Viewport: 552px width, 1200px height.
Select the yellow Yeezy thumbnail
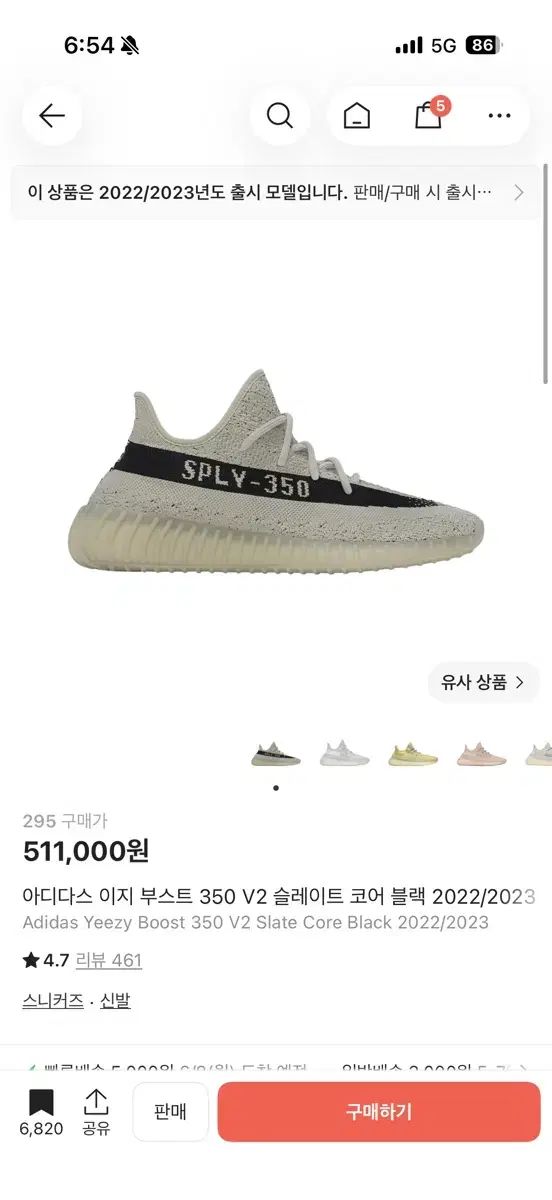tap(413, 754)
